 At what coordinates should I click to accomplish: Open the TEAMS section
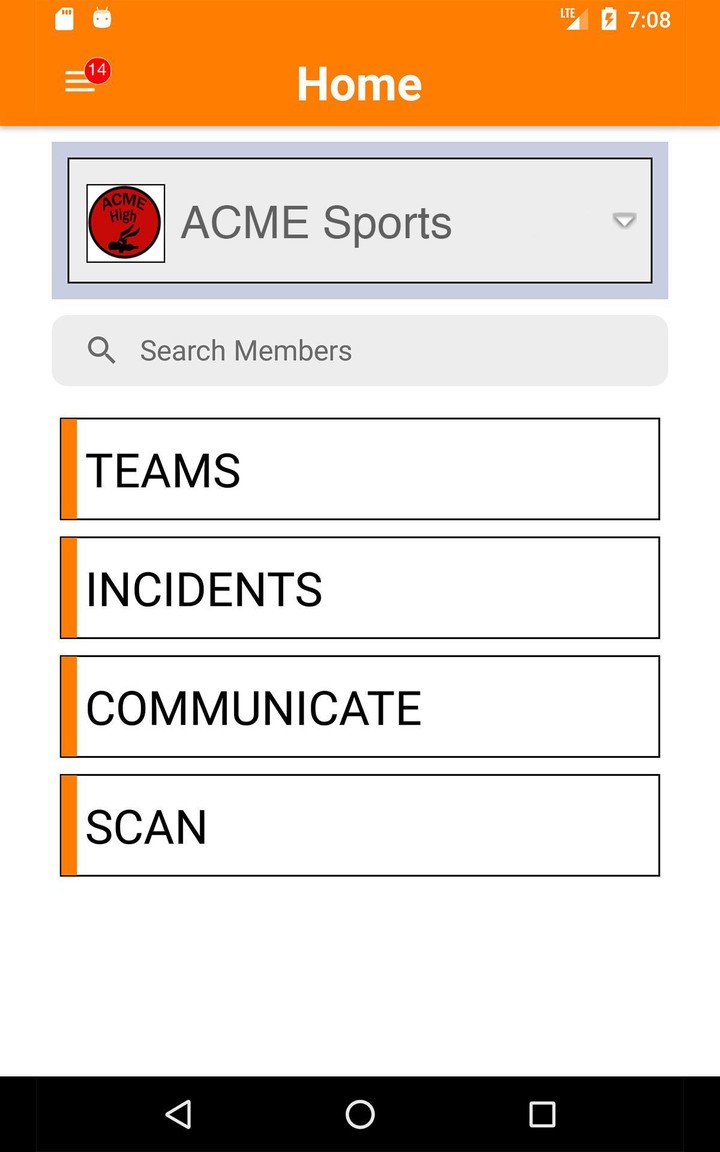coord(360,468)
